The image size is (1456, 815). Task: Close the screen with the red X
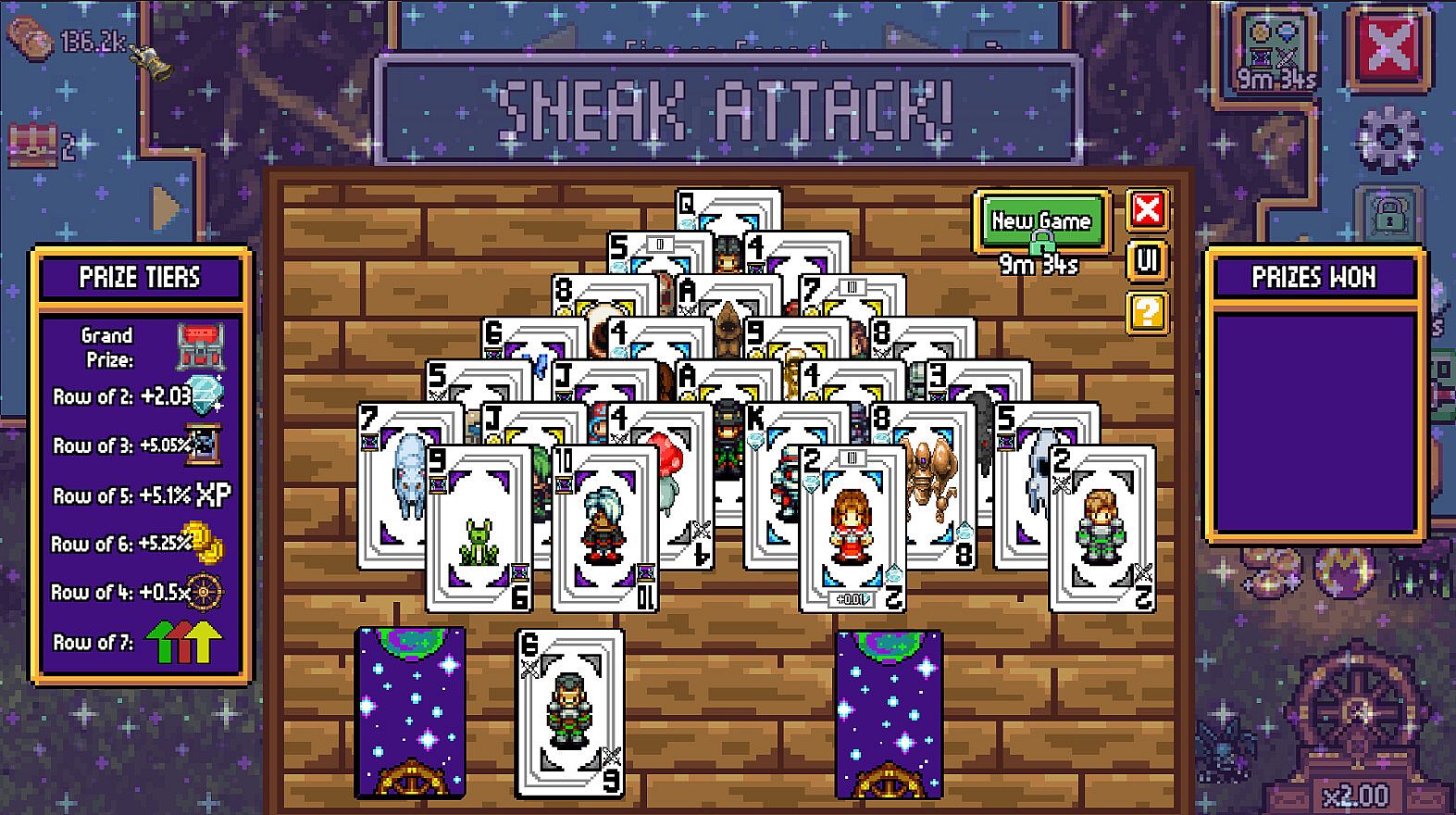click(1388, 47)
